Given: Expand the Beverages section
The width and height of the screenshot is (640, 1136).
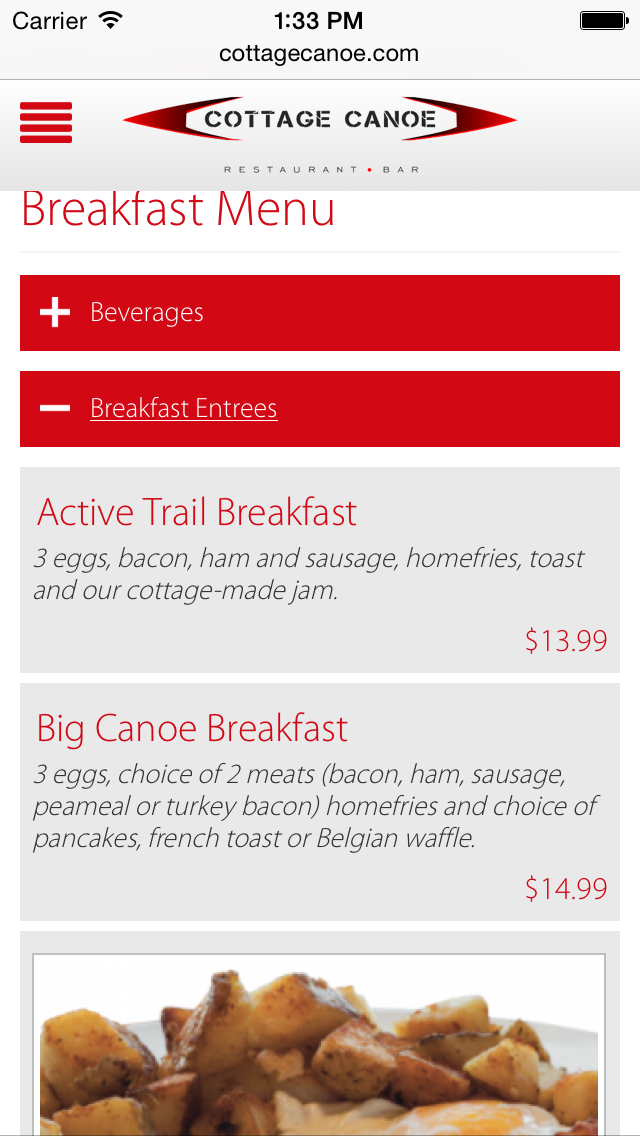Looking at the screenshot, I should pos(146,313).
